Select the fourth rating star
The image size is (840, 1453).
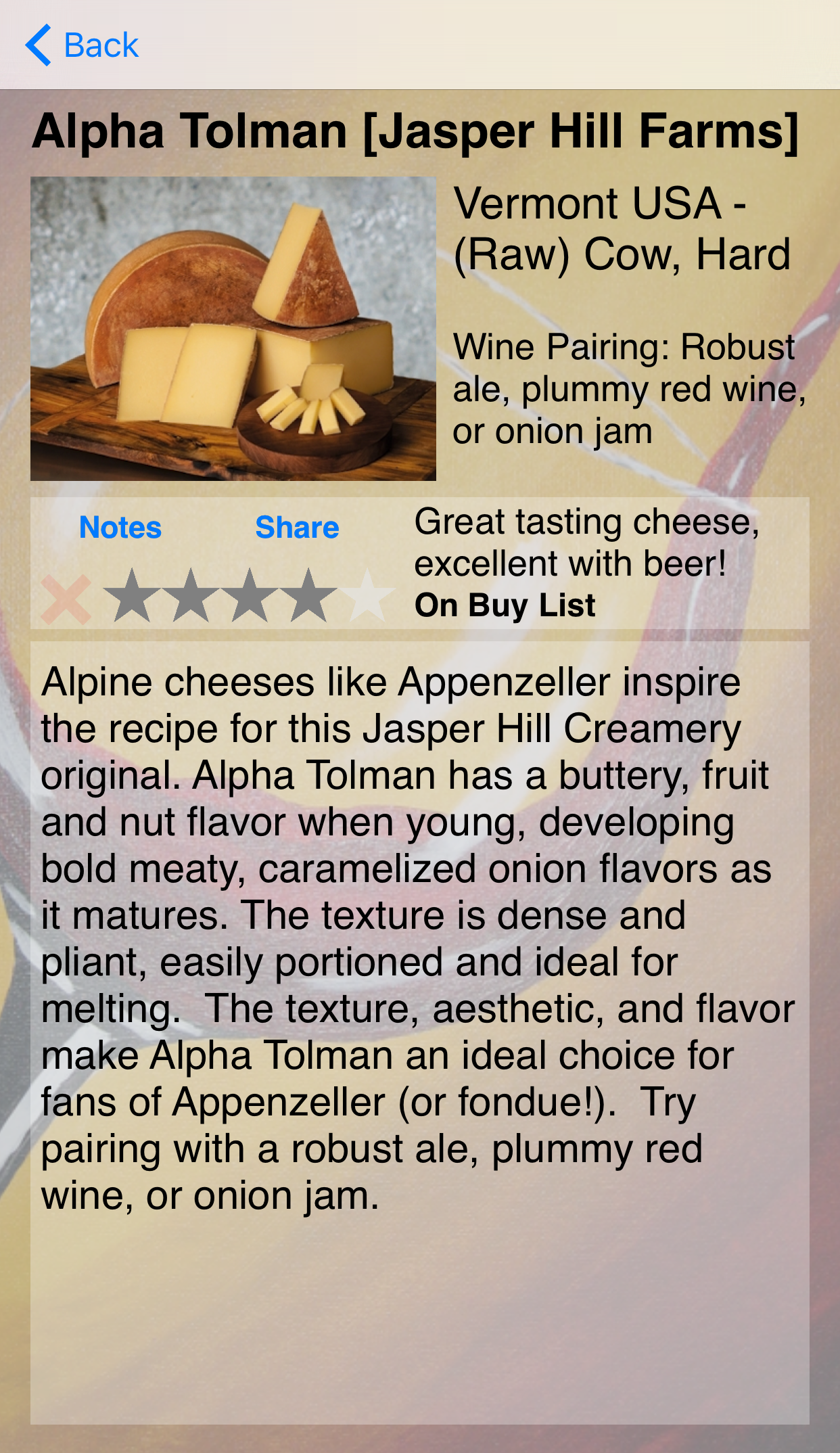(x=308, y=596)
